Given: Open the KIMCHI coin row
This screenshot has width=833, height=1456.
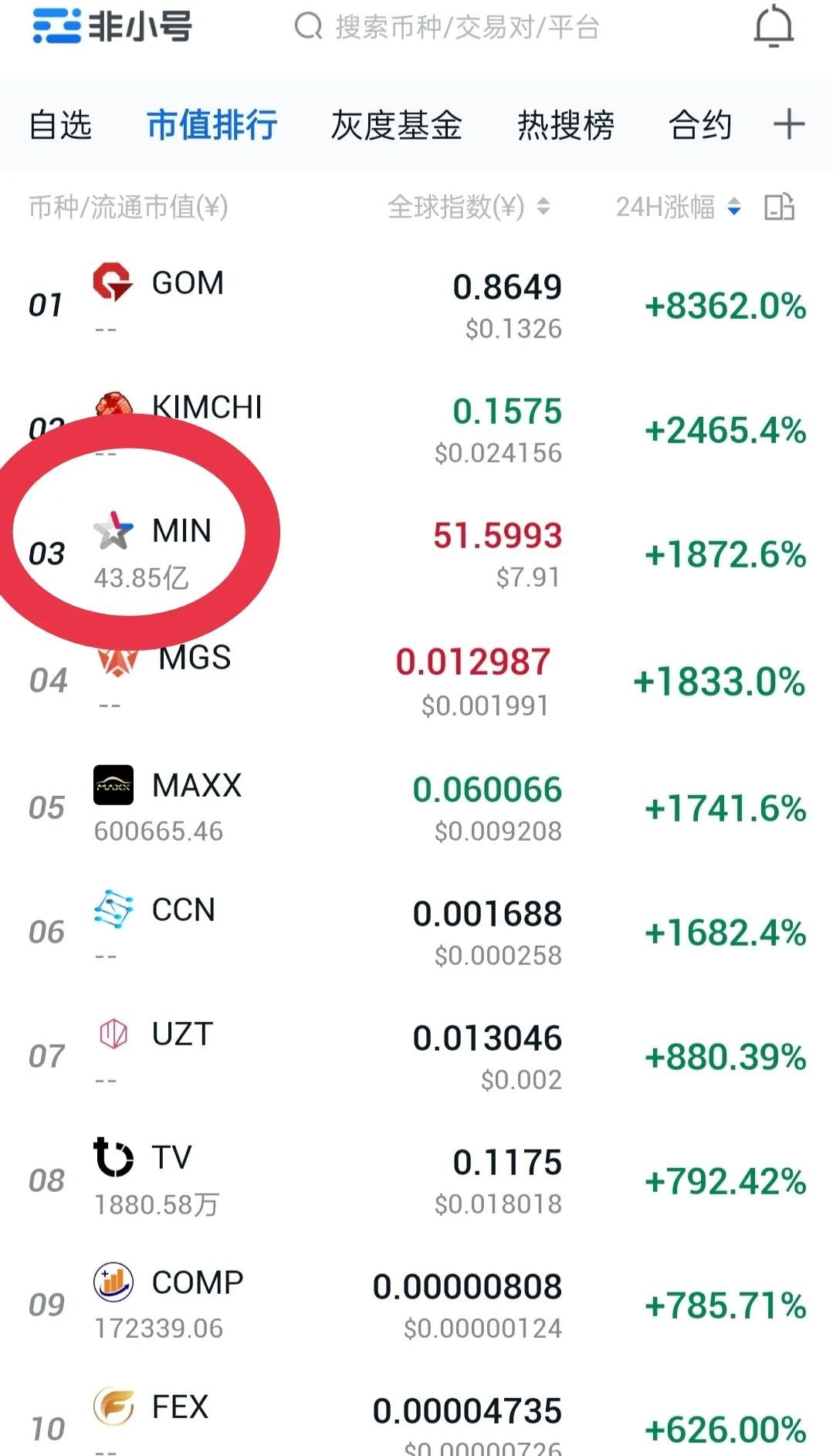Looking at the screenshot, I should pos(417,429).
